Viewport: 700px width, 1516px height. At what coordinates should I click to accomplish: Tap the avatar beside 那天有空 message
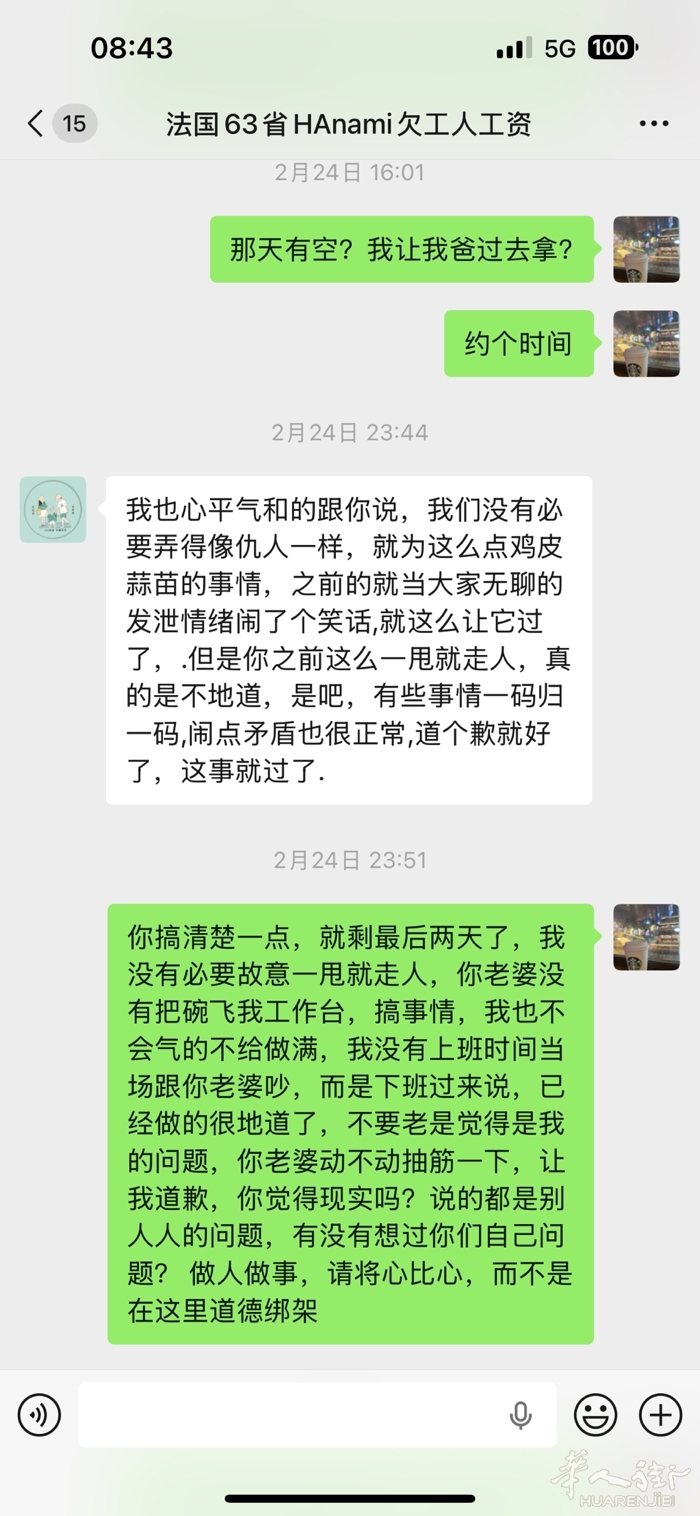(x=646, y=249)
